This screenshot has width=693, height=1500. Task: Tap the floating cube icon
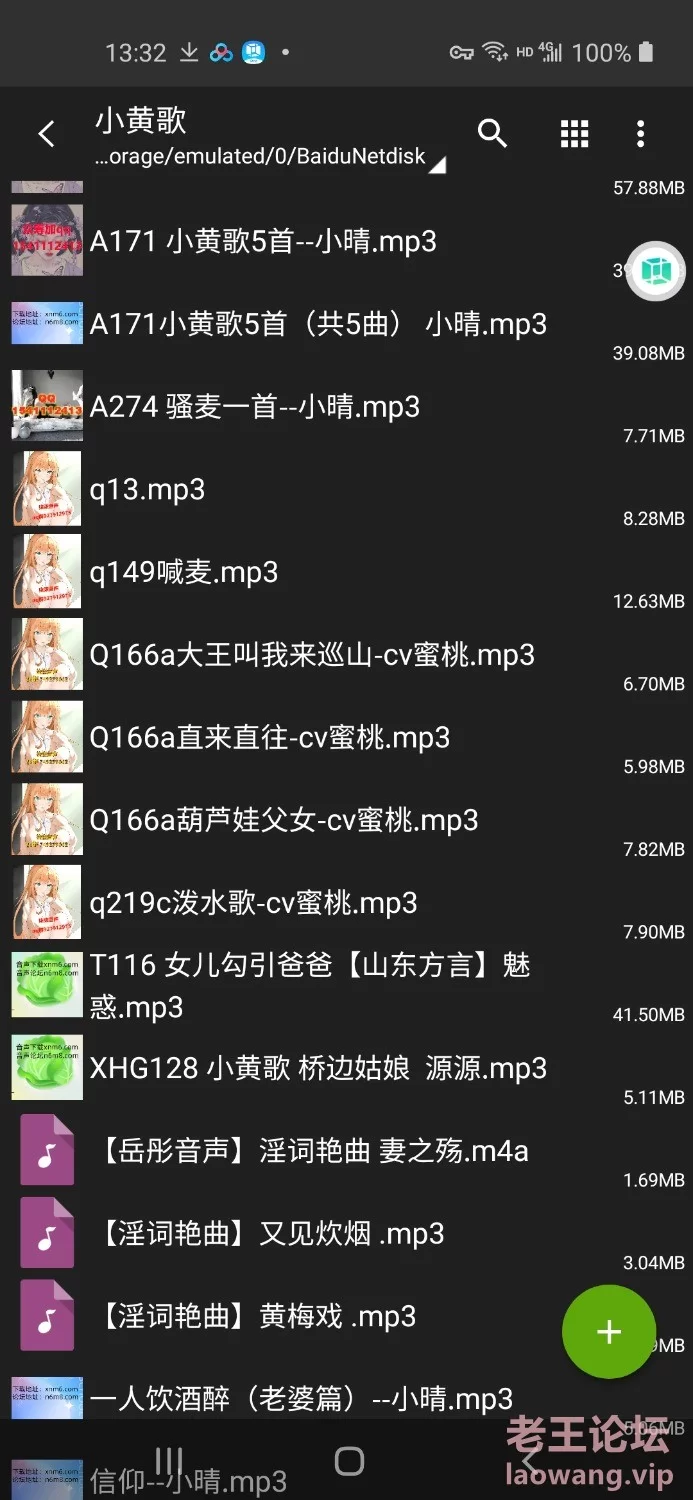pos(655,271)
